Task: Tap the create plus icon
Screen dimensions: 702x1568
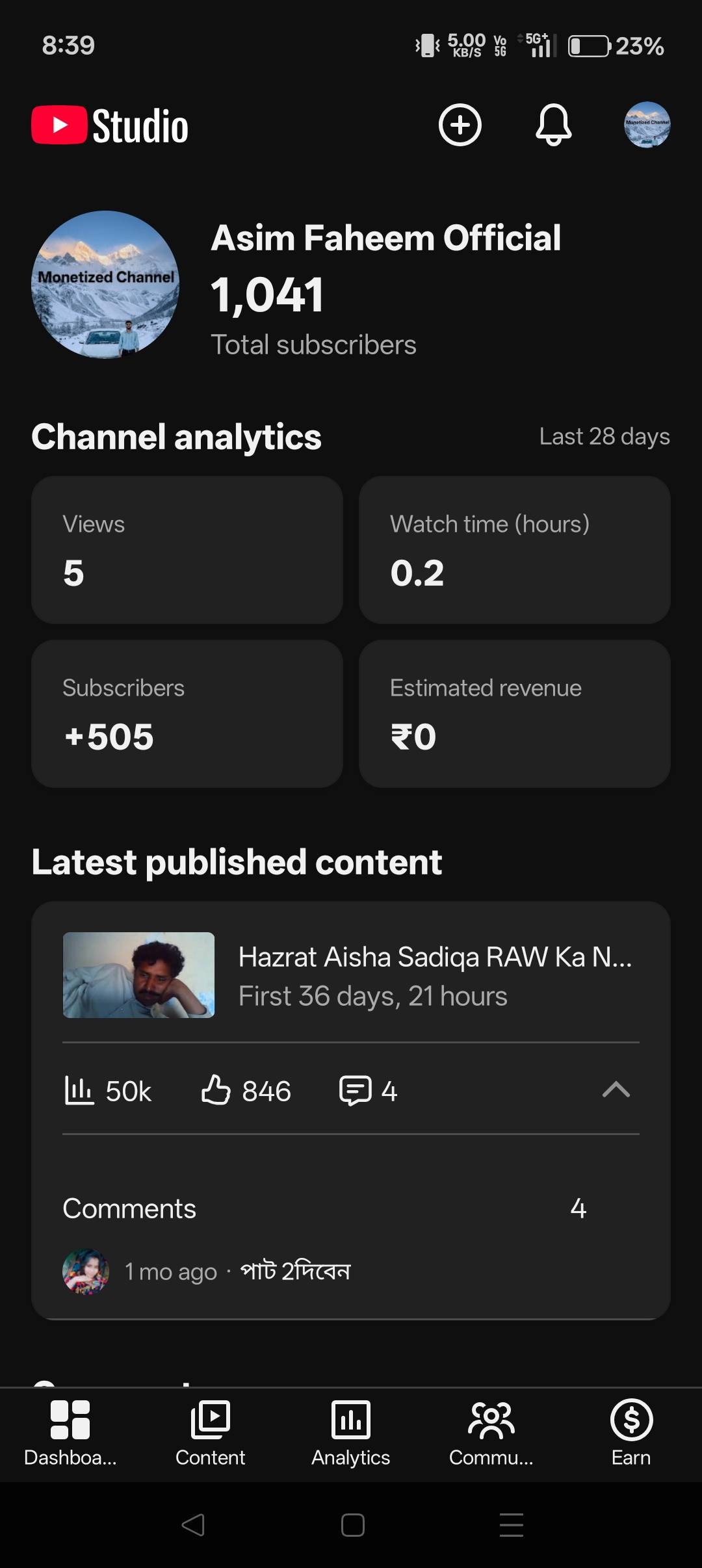Action: pos(460,125)
